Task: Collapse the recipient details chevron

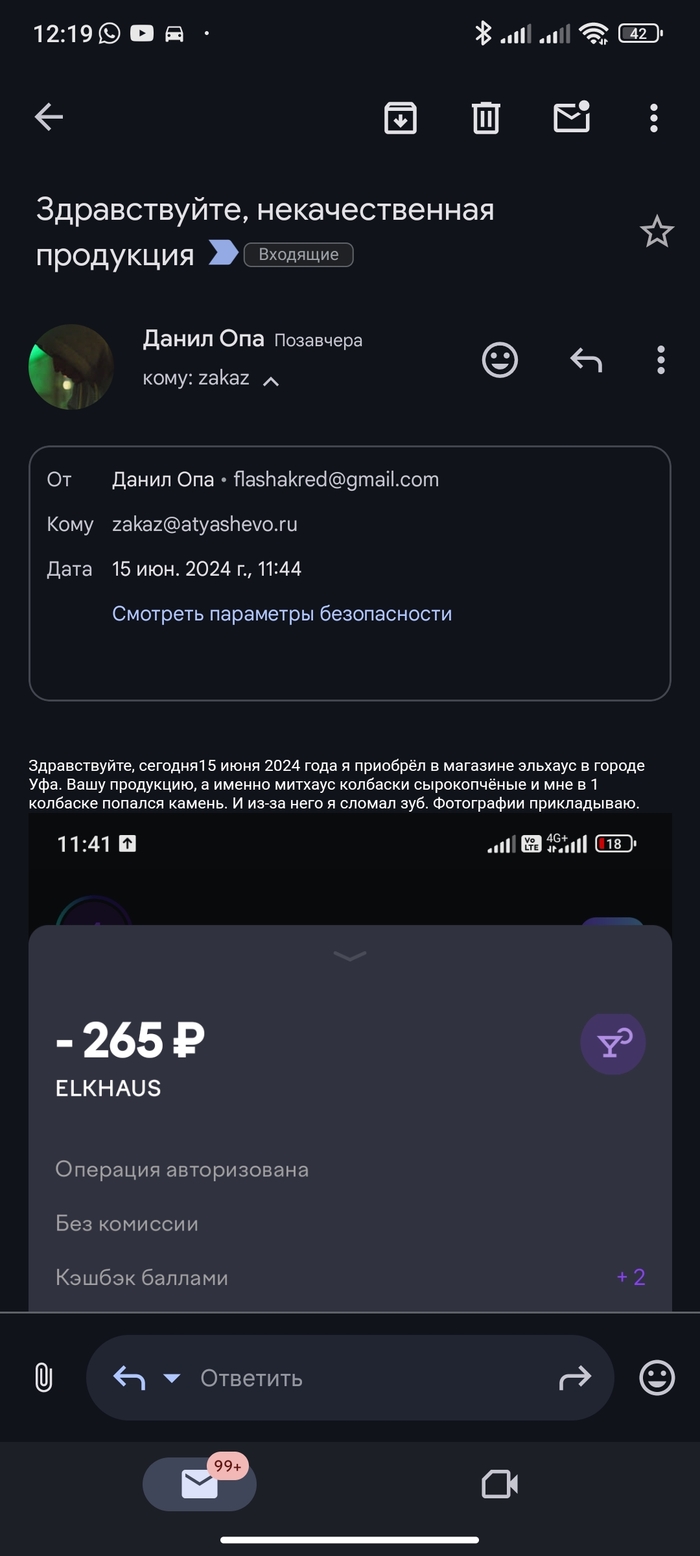Action: pos(271,381)
